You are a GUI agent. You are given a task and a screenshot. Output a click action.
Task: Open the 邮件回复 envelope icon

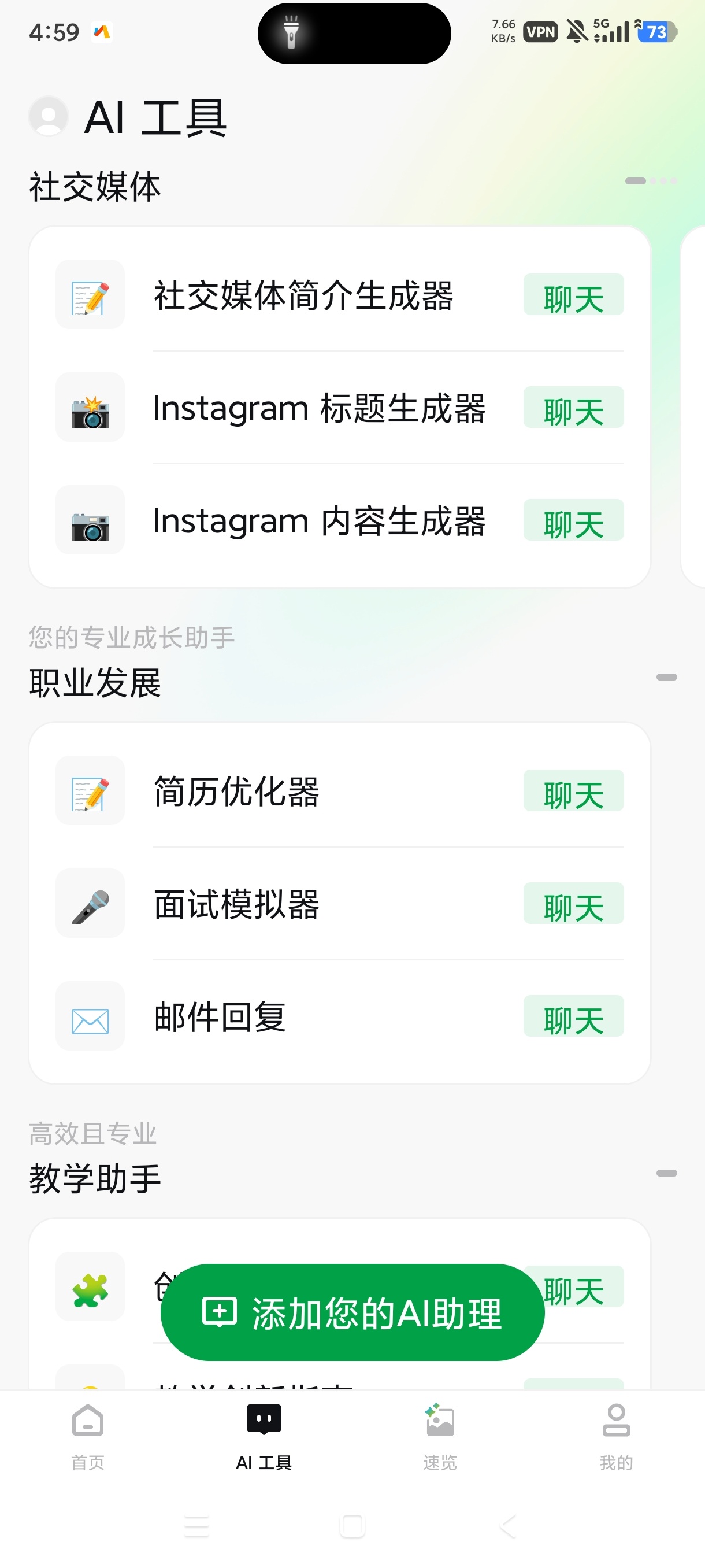[x=90, y=1017]
